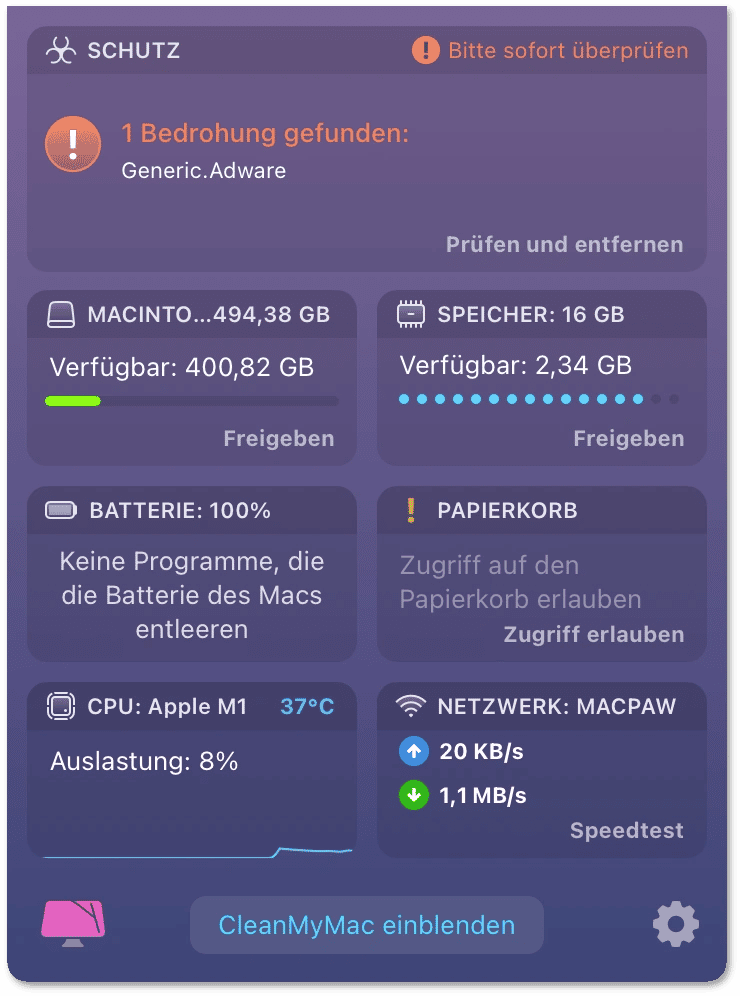
Task: Tap the pink CleanMyMac monitor icon
Action: point(73,923)
